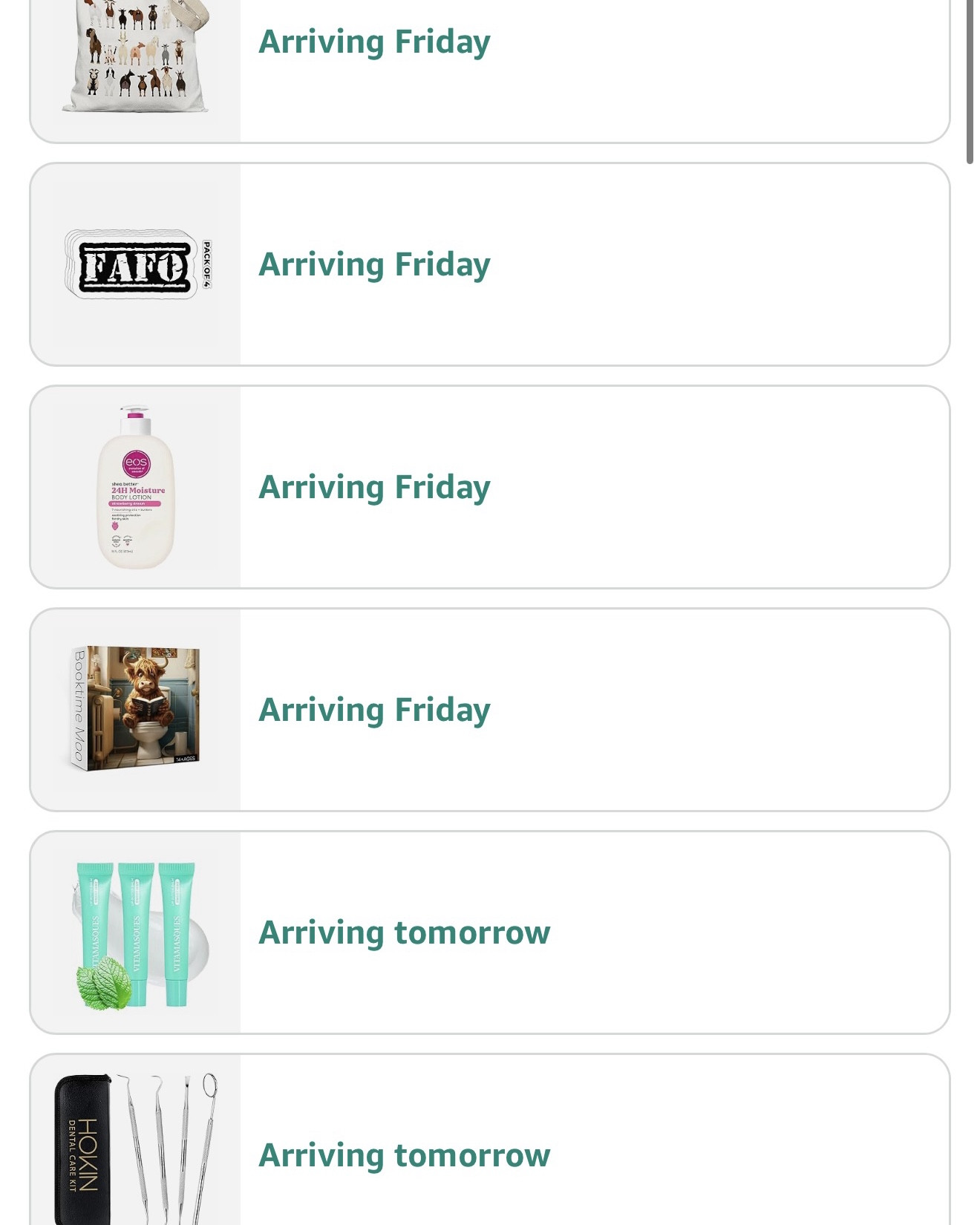Image resolution: width=980 pixels, height=1225 pixels.
Task: Click Arriving Friday on the eos lotion order
Action: tap(373, 486)
